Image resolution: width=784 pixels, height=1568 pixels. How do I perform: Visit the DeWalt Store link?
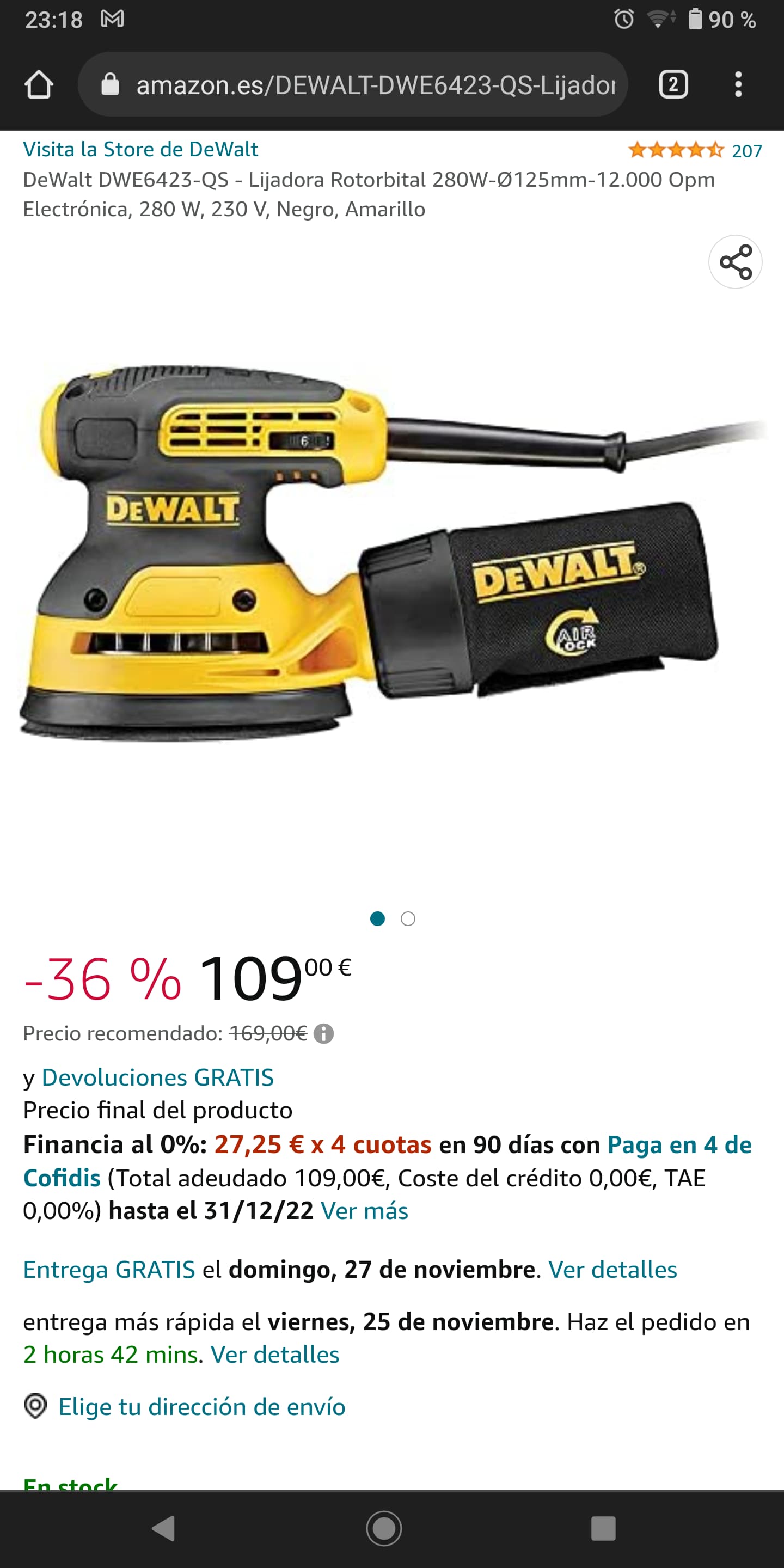[140, 149]
